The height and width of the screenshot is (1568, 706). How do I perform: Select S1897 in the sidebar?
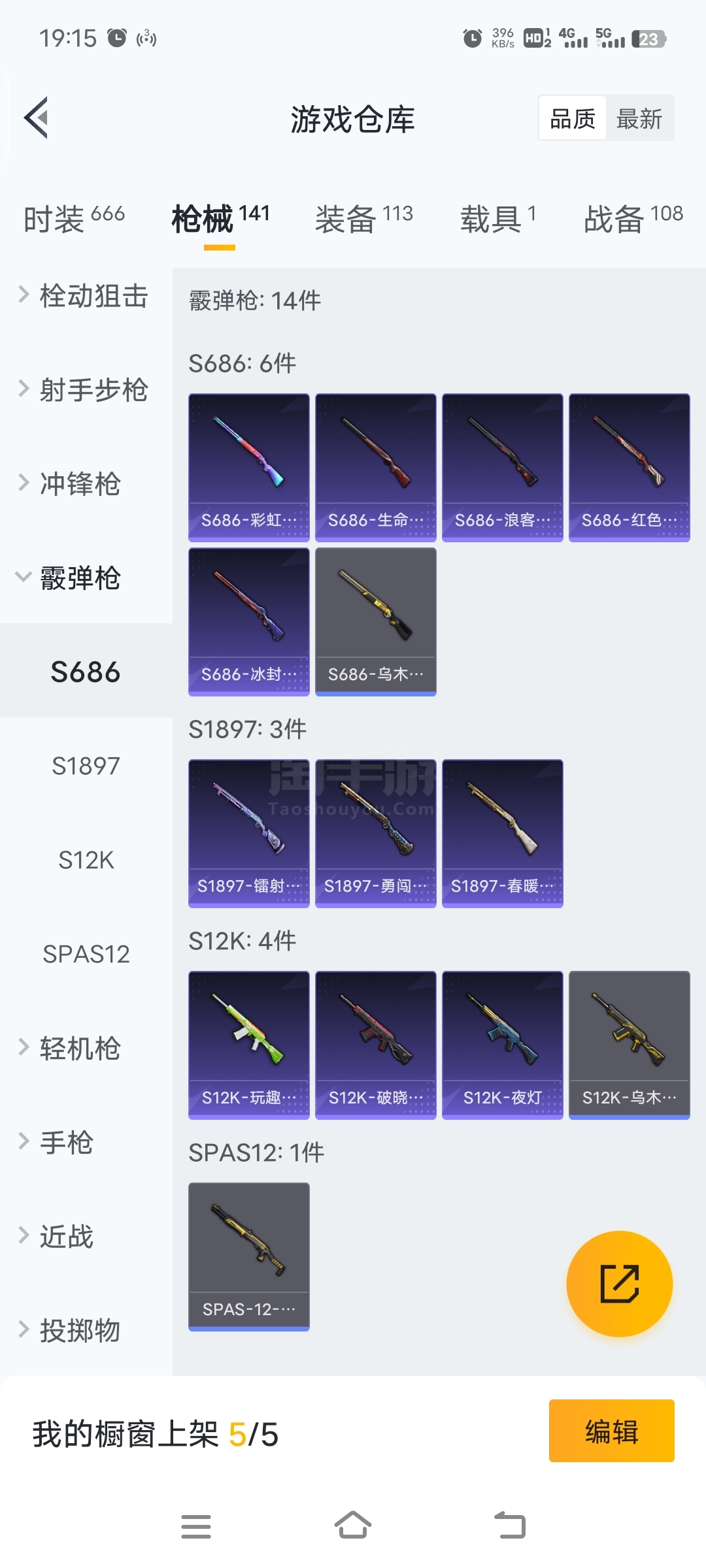(86, 766)
